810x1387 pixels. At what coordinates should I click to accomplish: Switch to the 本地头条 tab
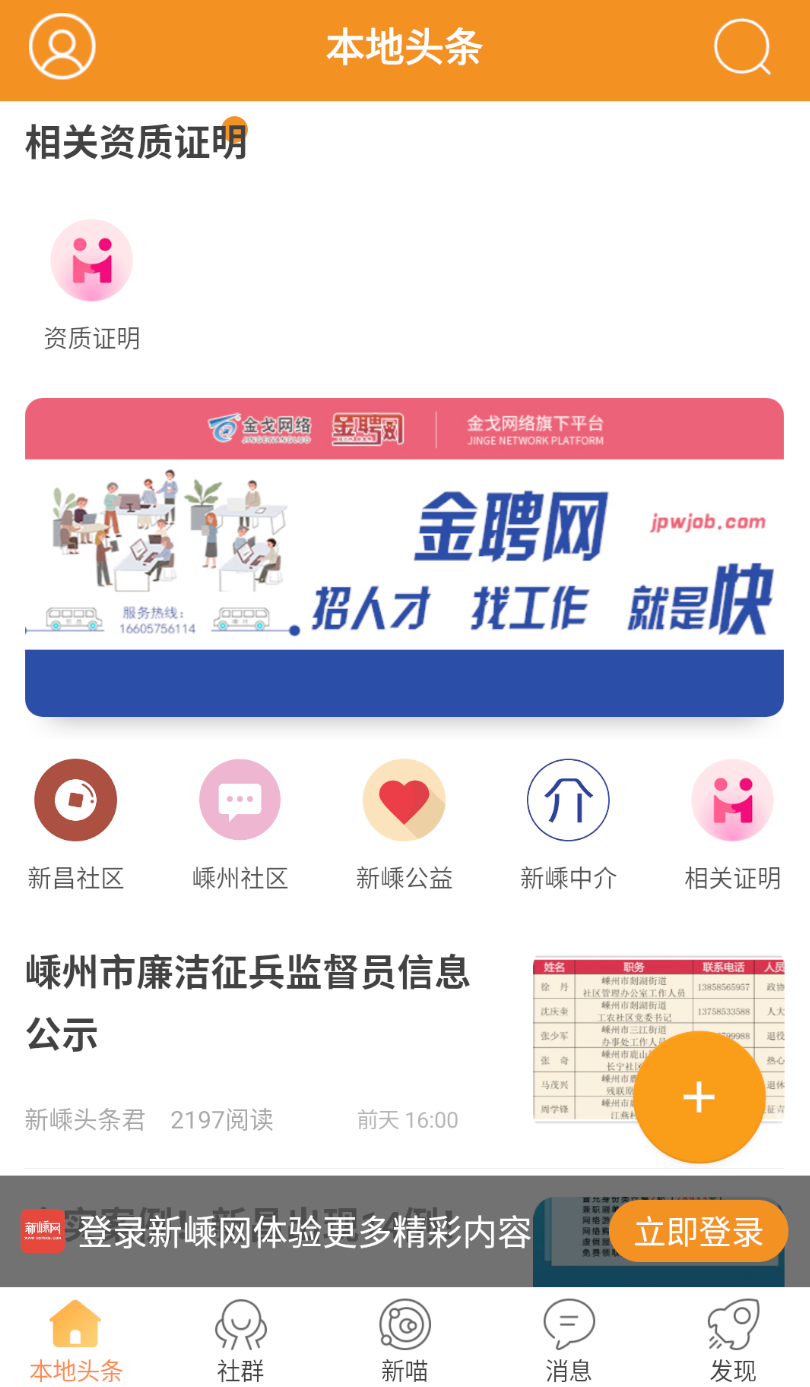click(x=76, y=1340)
